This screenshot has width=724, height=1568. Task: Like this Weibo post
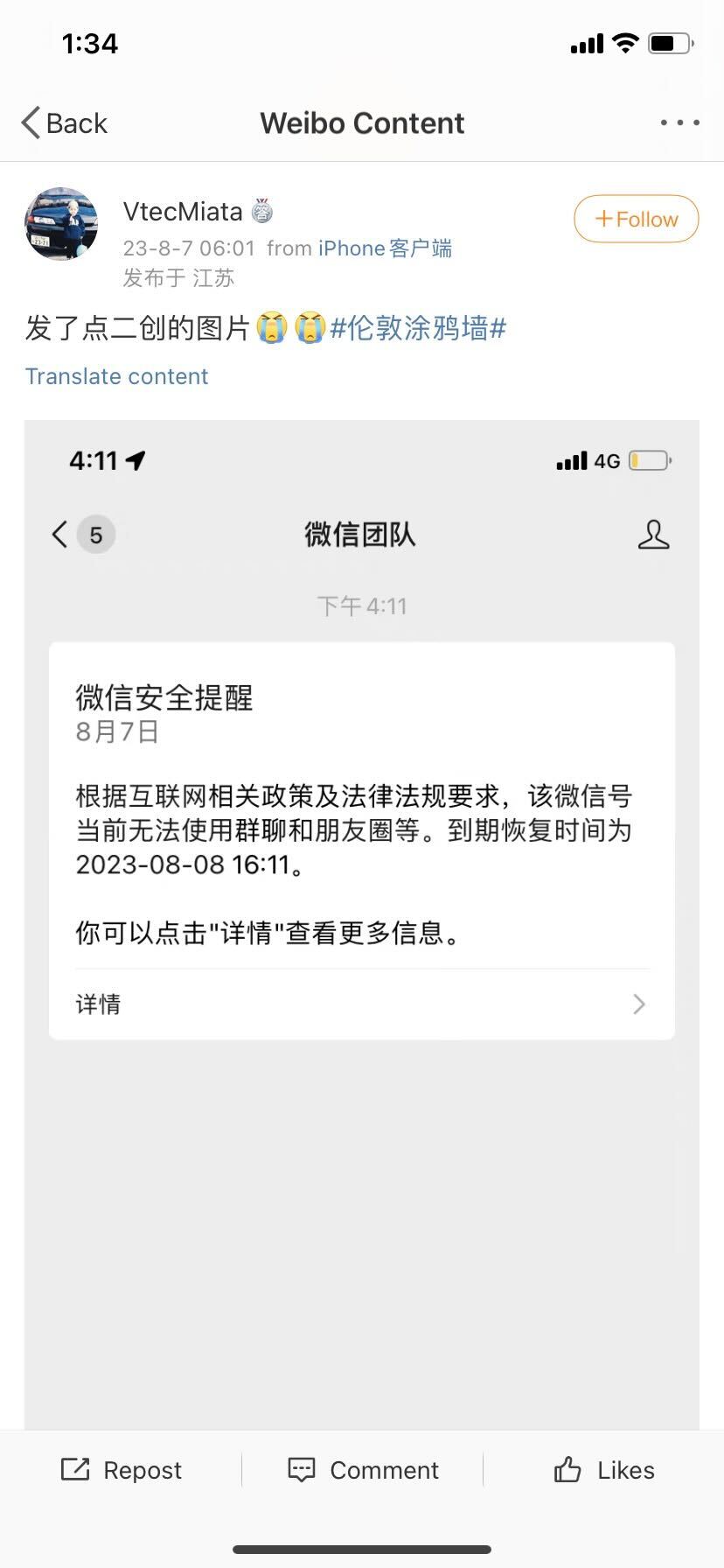point(603,1470)
